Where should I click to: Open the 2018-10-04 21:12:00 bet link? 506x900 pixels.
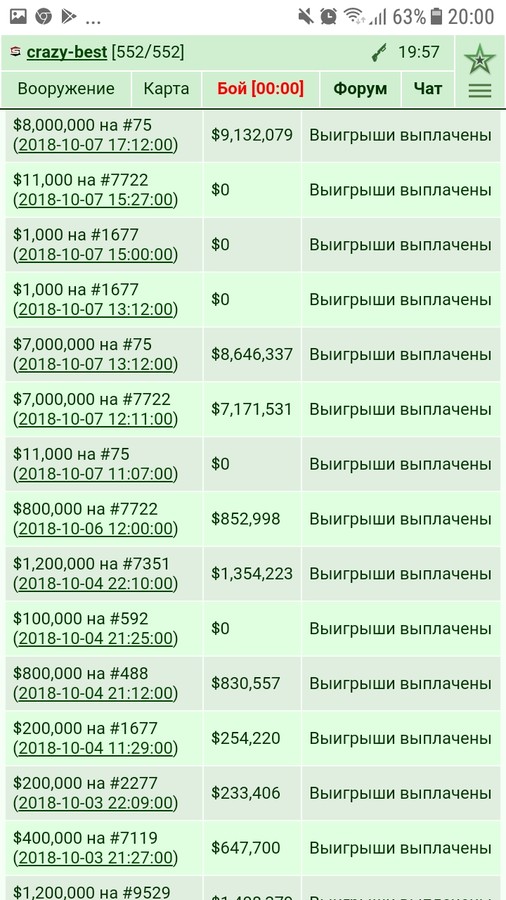pyautogui.click(x=96, y=693)
